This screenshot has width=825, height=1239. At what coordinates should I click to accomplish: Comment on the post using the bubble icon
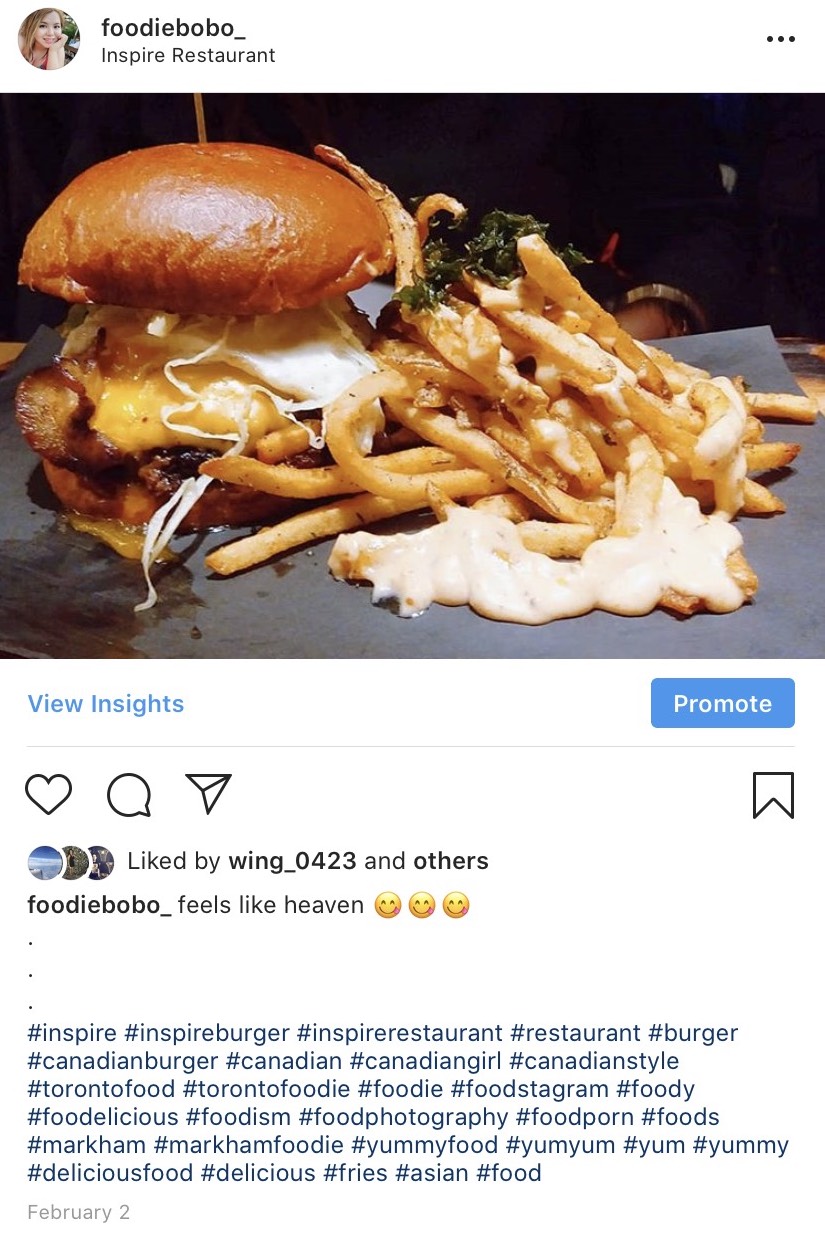pos(129,796)
